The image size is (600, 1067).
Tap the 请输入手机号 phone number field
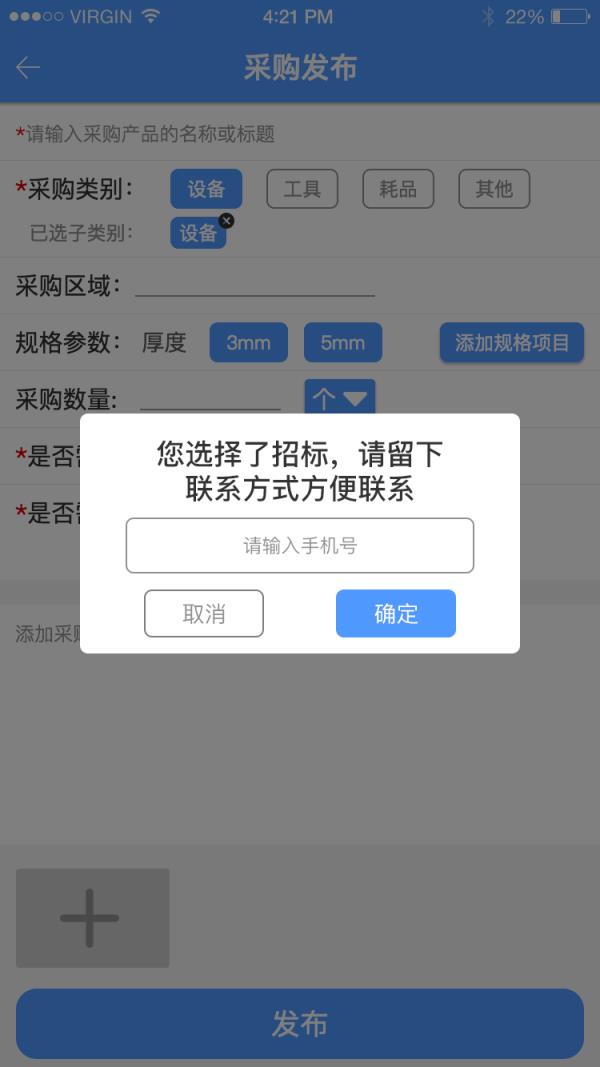coord(300,546)
